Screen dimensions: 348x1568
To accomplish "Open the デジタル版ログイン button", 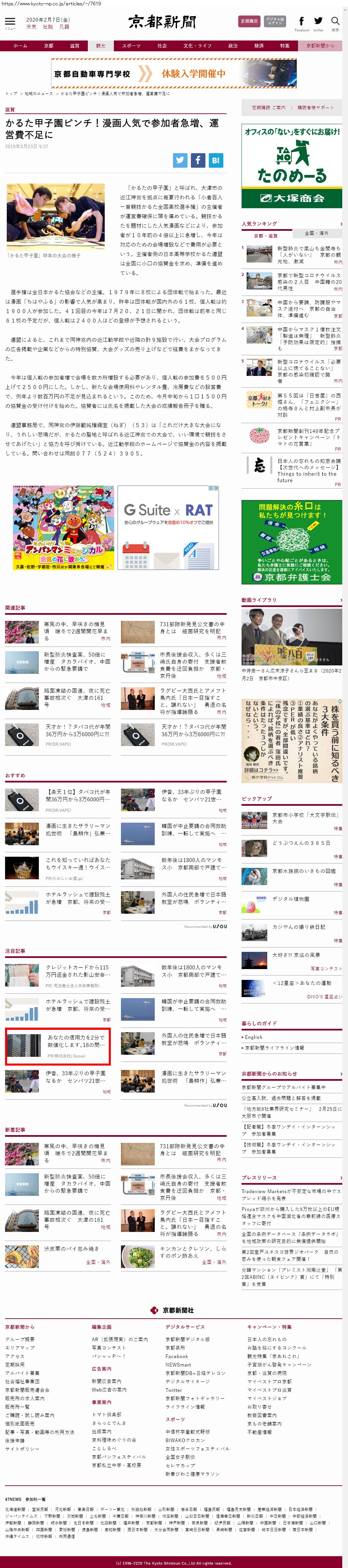I will click(275, 21).
